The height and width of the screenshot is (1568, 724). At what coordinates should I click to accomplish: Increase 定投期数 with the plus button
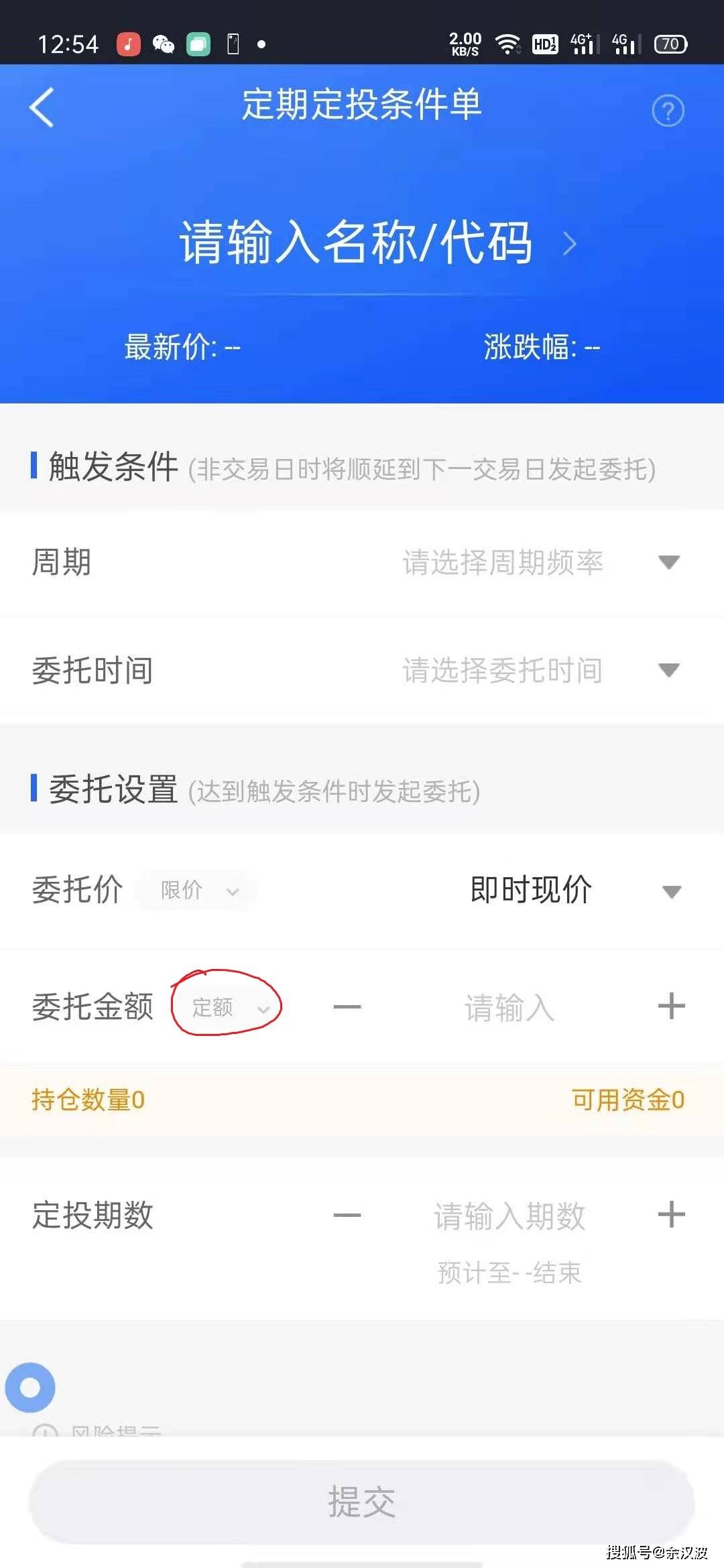[x=671, y=1214]
